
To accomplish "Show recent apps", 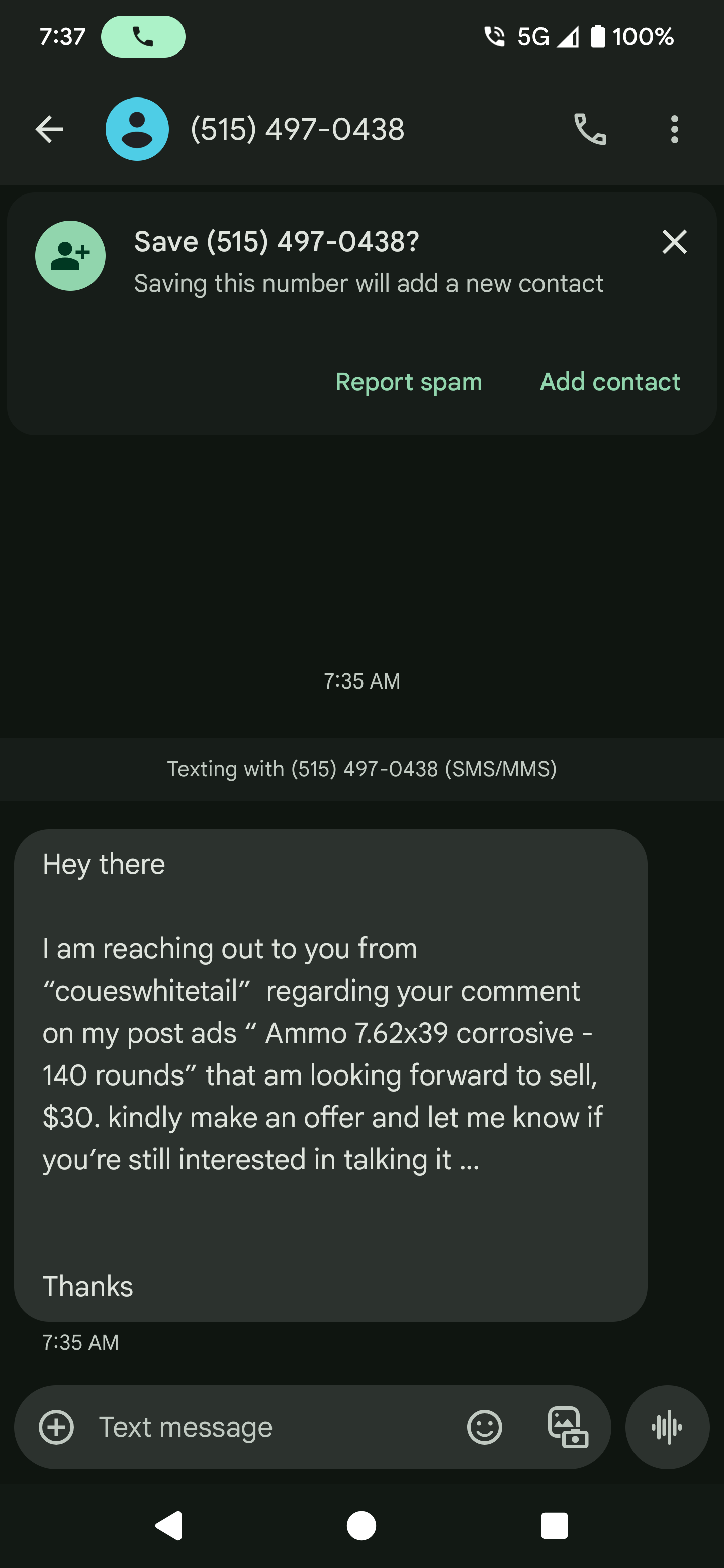I will click(x=554, y=1526).
